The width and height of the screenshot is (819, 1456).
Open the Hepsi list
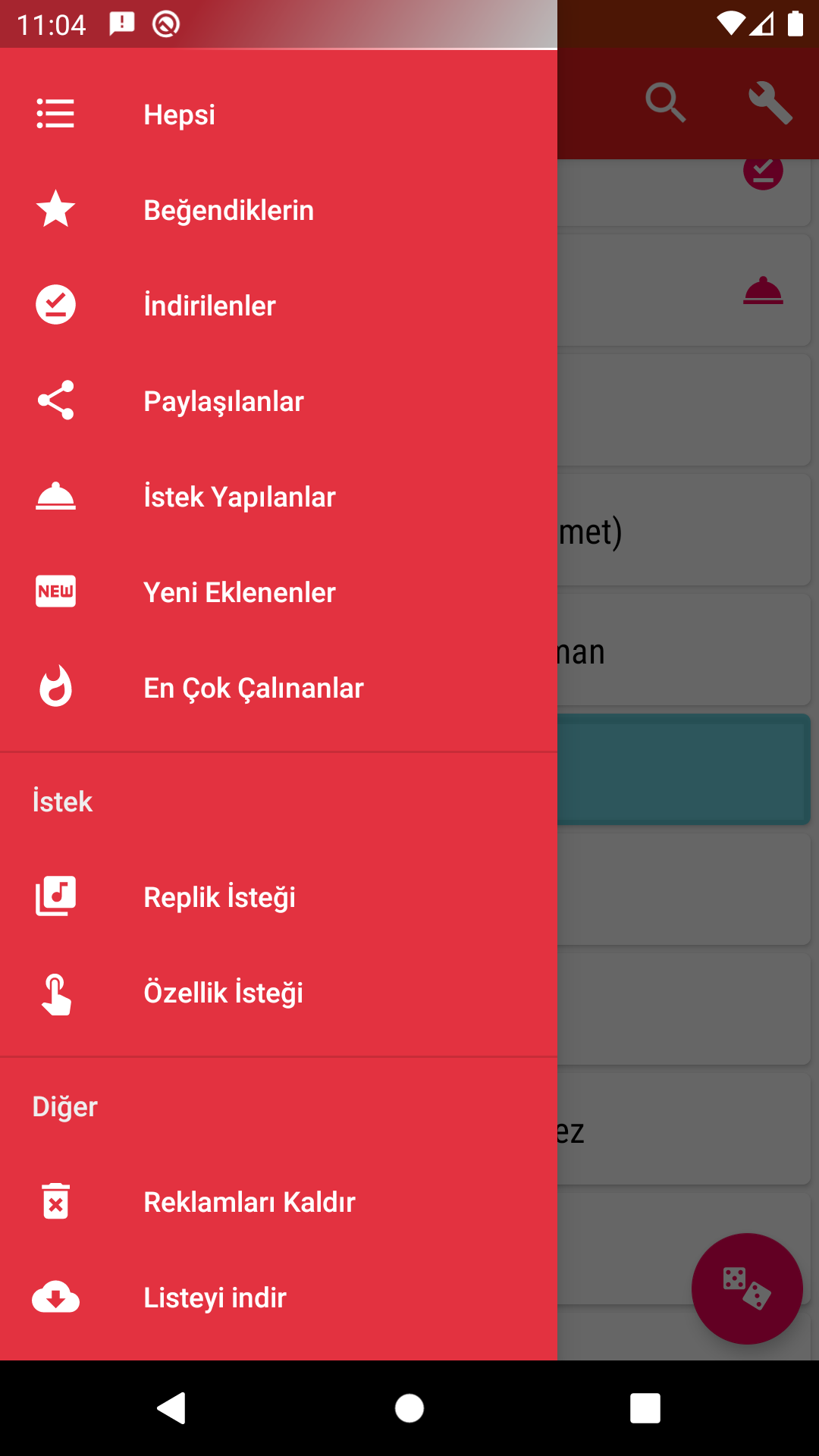pos(278,115)
